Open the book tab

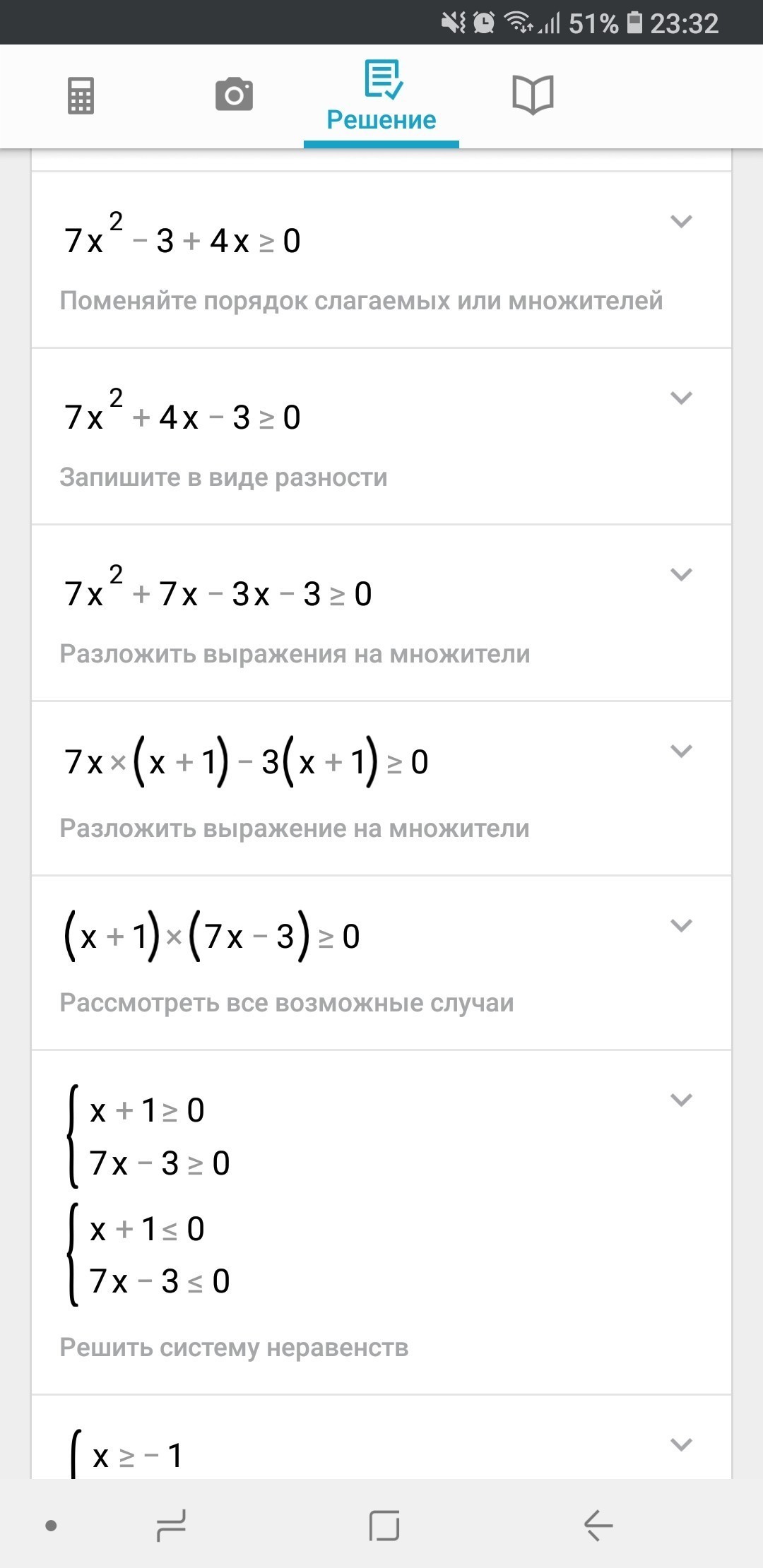tap(533, 95)
